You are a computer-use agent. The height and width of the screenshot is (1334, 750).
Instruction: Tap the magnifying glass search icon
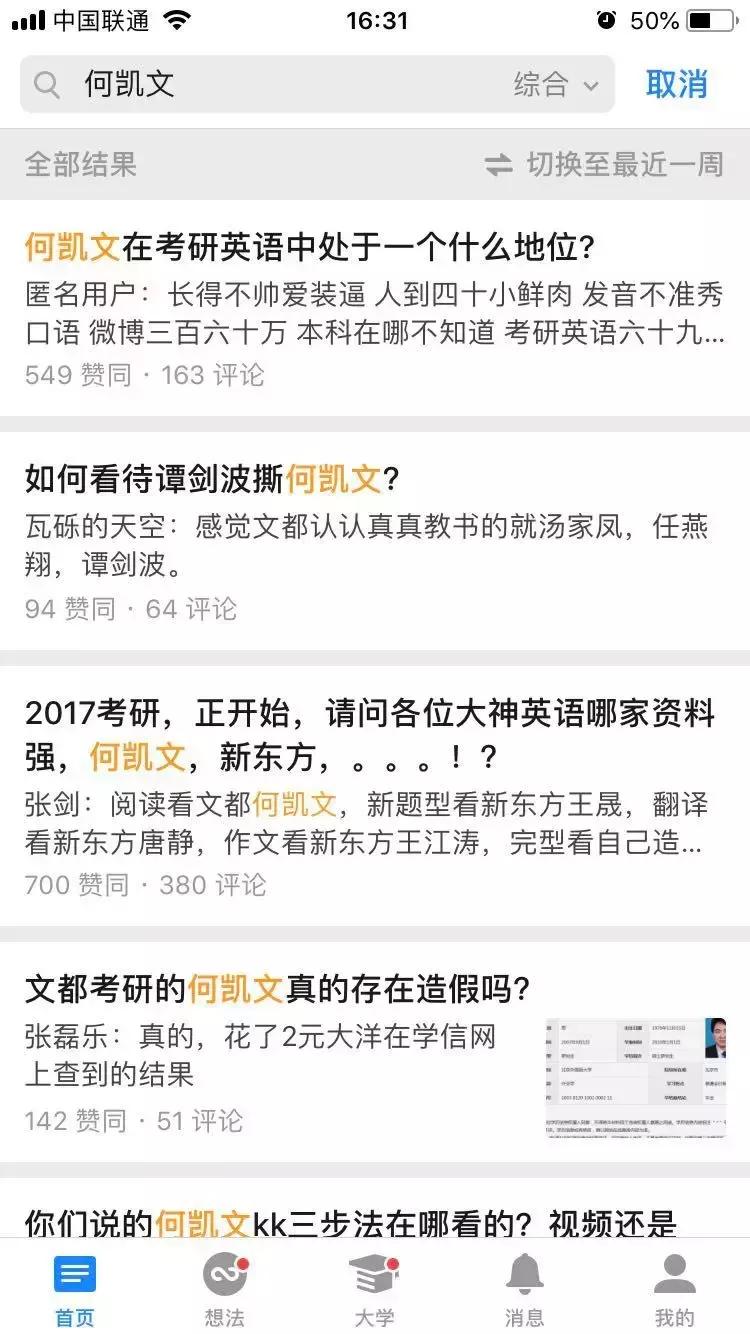coord(48,84)
